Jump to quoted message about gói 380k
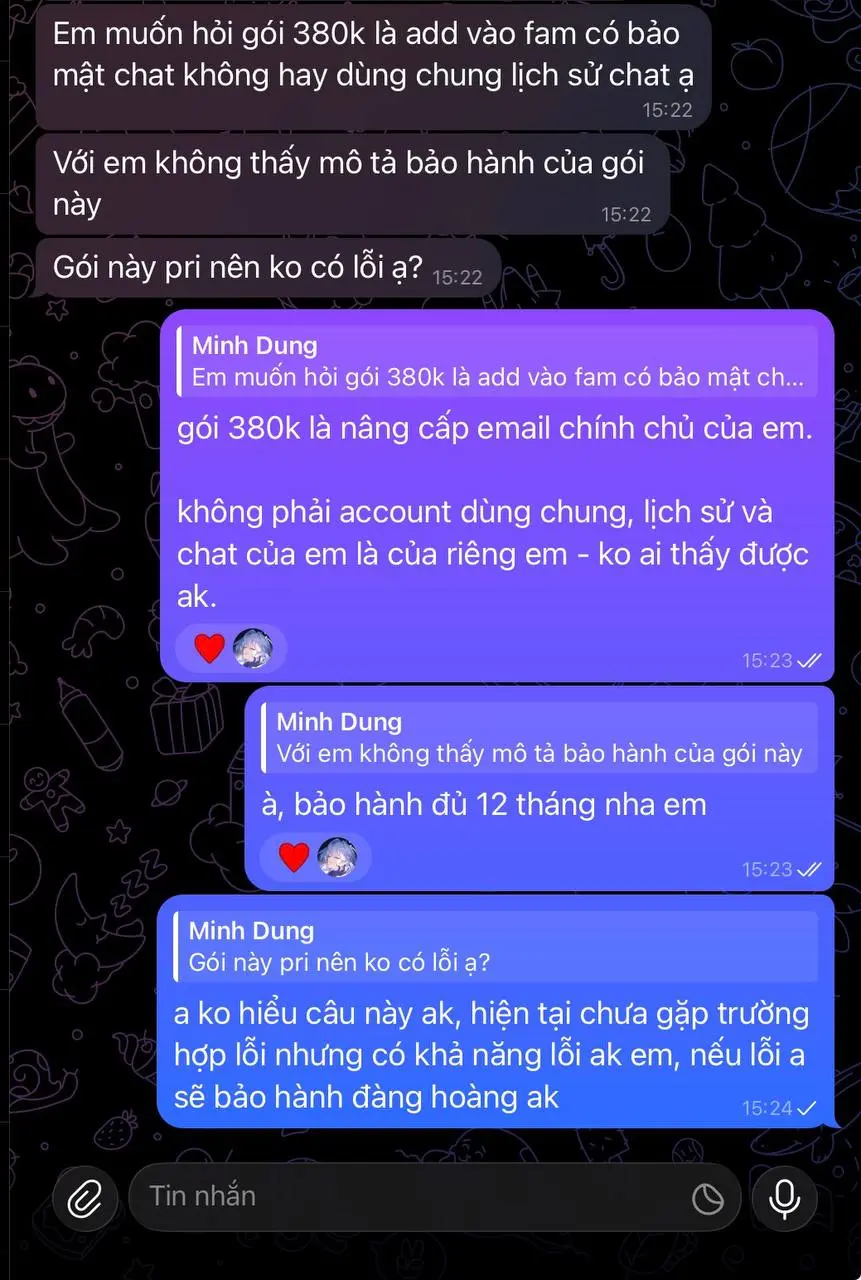Image resolution: width=861 pixels, height=1280 pixels. click(497, 362)
